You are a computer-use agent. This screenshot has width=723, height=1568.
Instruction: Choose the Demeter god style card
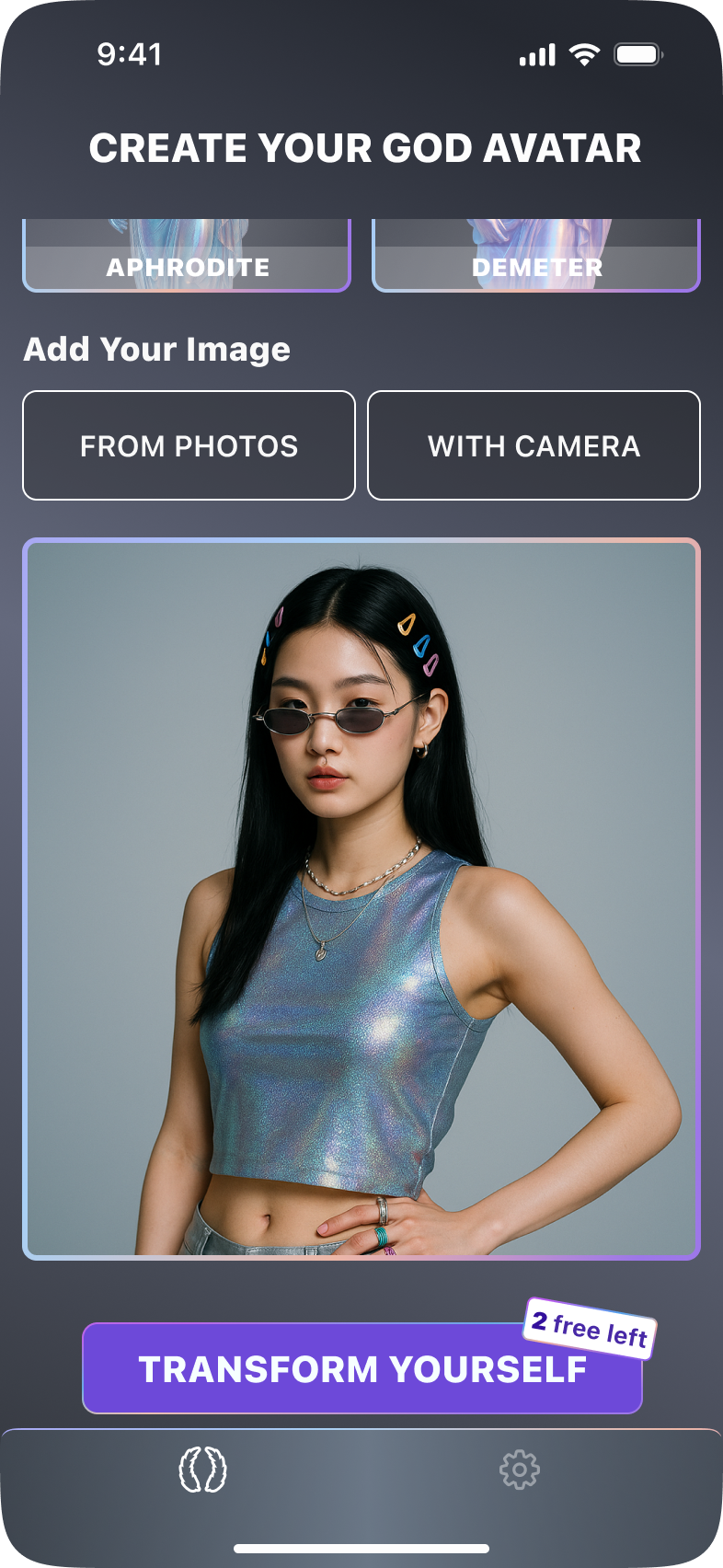click(x=536, y=255)
